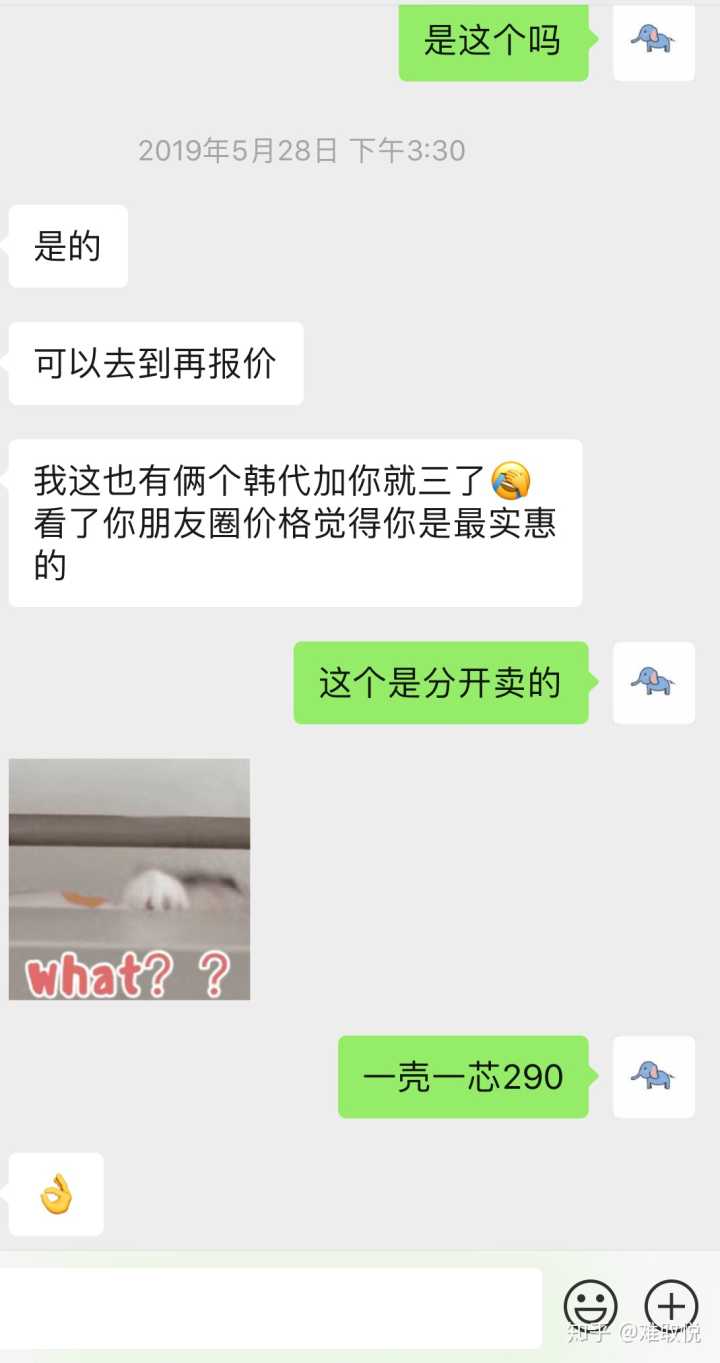Image resolution: width=720 pixels, height=1363 pixels.
Task: Tap the elephant avatar beside 这个是分开卖的
Action: pyautogui.click(x=653, y=683)
